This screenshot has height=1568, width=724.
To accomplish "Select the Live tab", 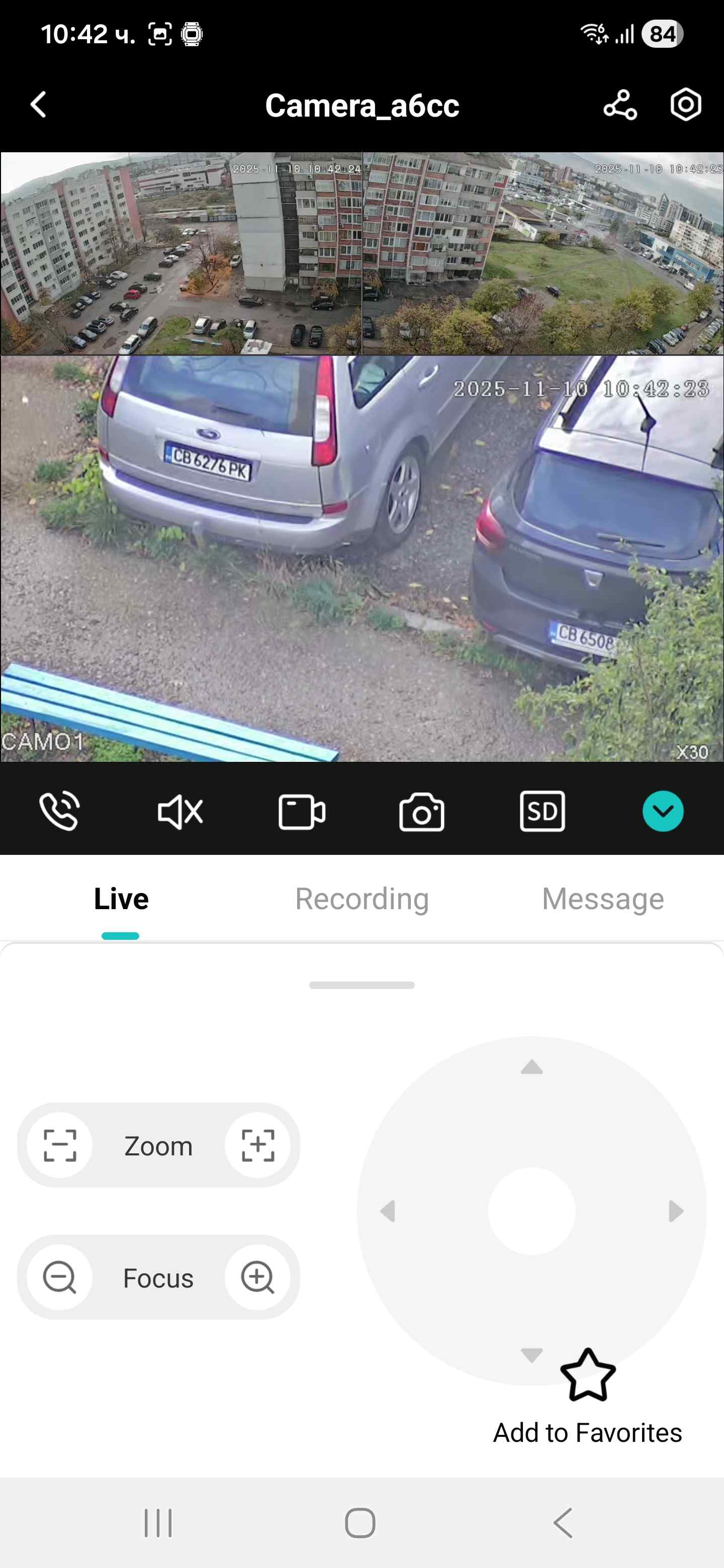I will coord(121,899).
